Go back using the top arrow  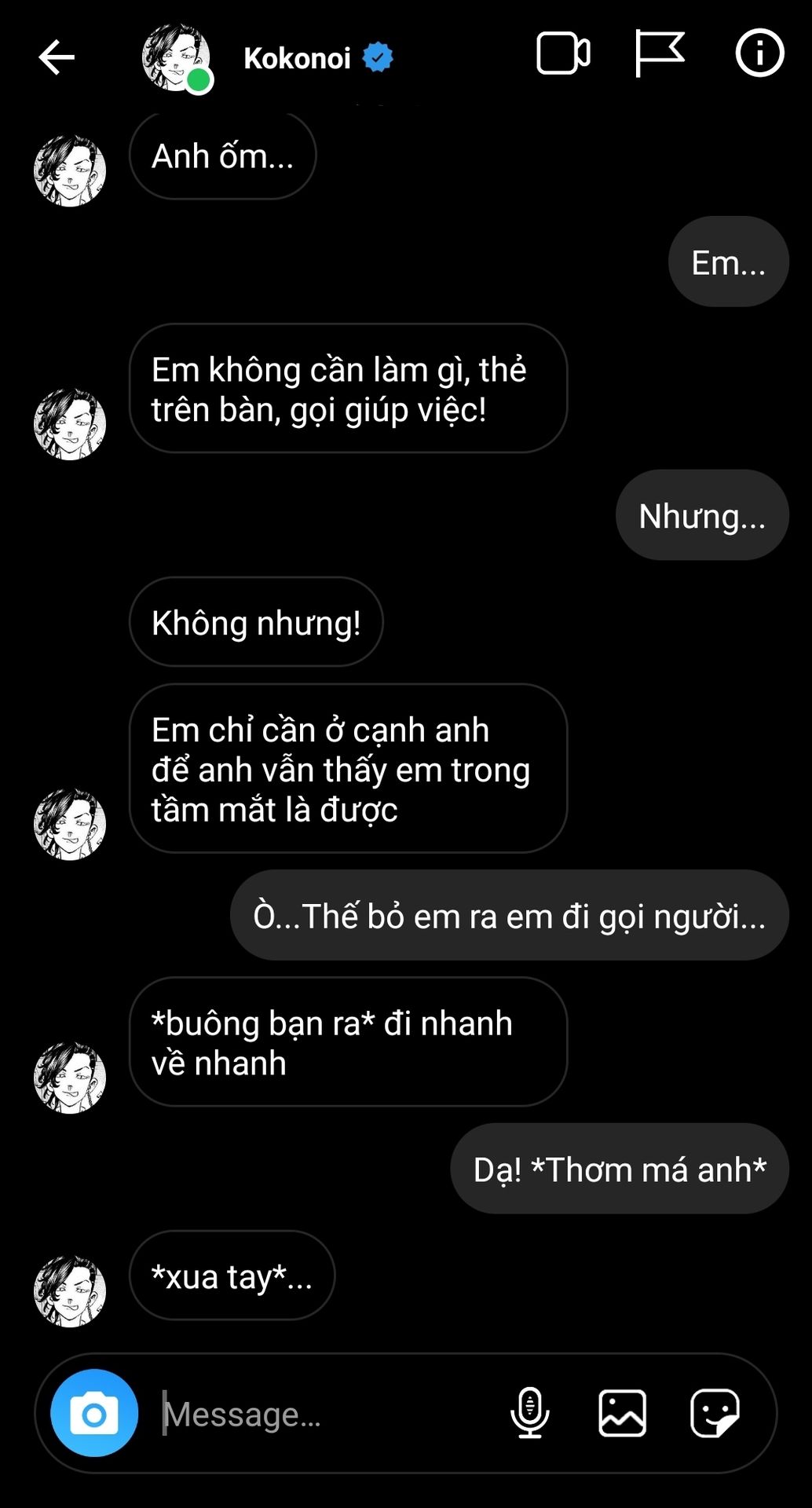click(x=57, y=57)
